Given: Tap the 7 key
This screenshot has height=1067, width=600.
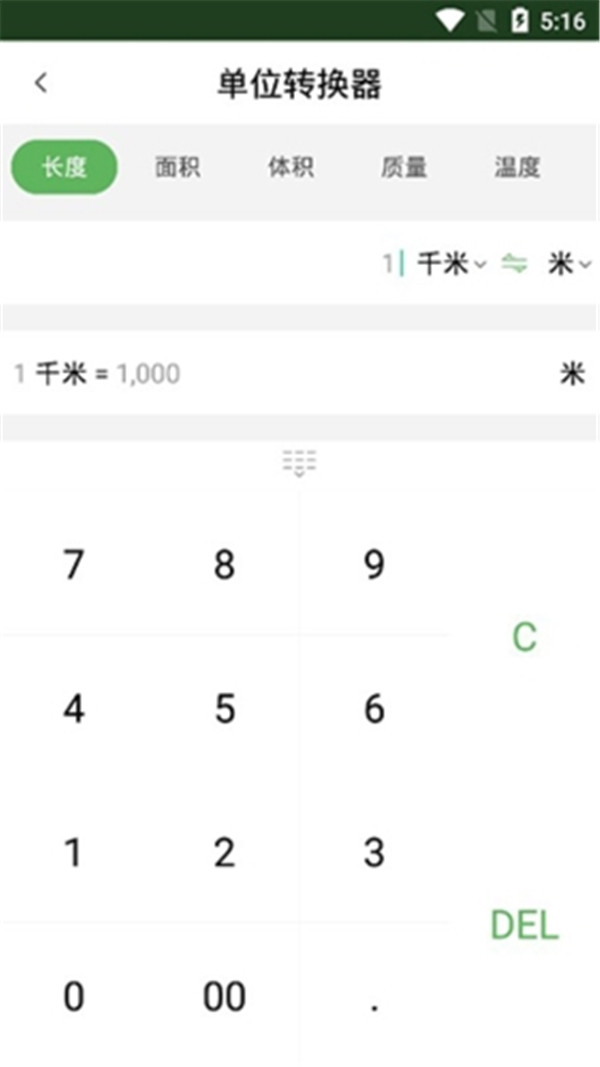Looking at the screenshot, I should coord(74,566).
